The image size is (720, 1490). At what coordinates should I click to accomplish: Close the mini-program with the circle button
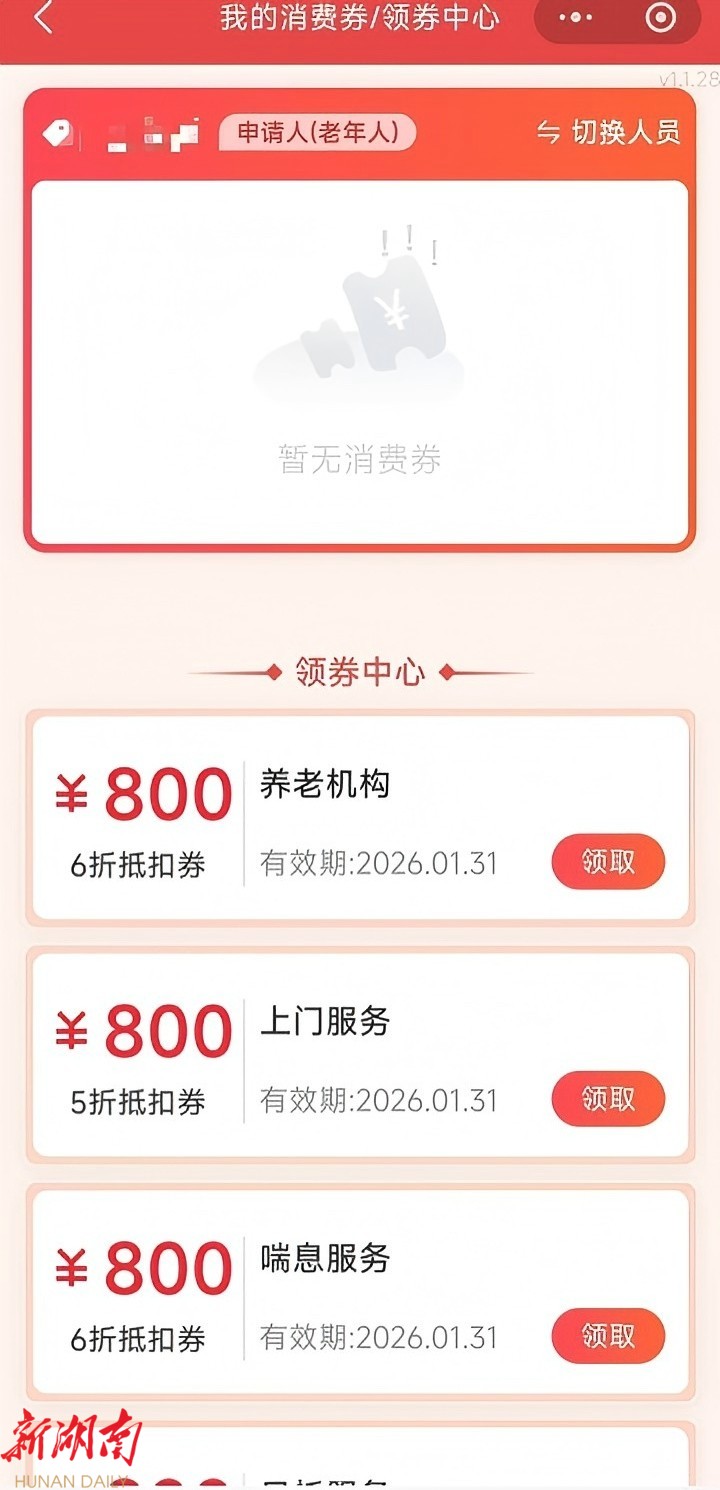[x=661, y=18]
